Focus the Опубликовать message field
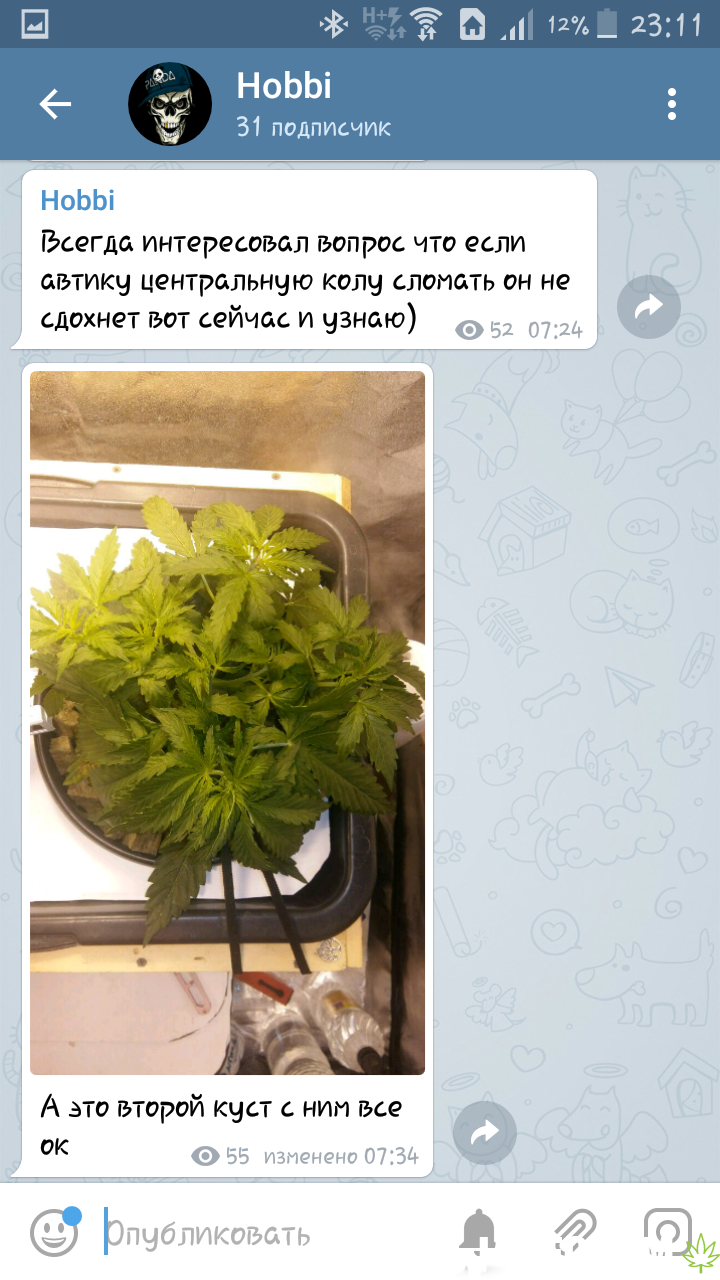This screenshot has width=720, height=1280. 270,1234
